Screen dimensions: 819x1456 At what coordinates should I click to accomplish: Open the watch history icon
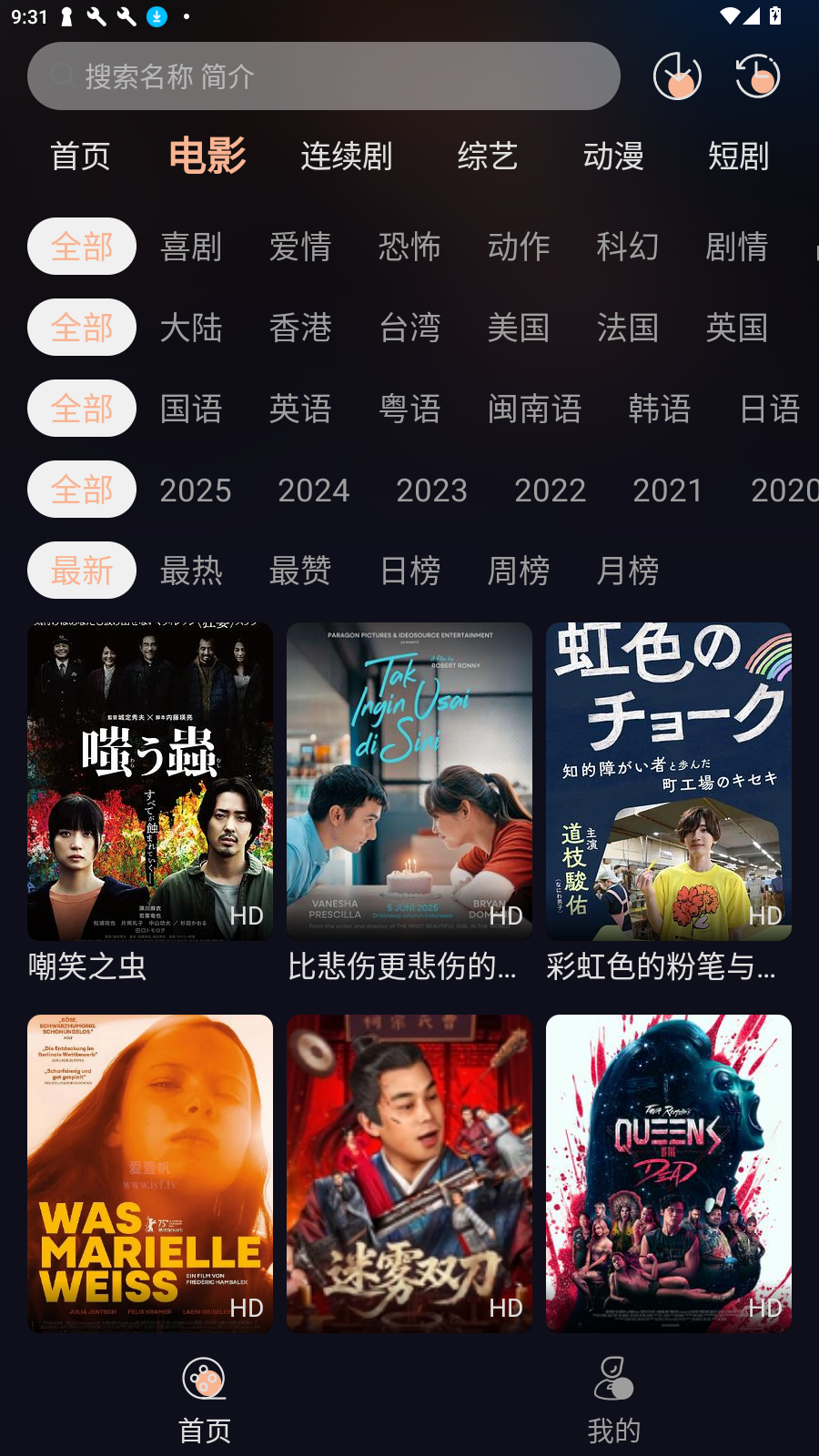(757, 76)
